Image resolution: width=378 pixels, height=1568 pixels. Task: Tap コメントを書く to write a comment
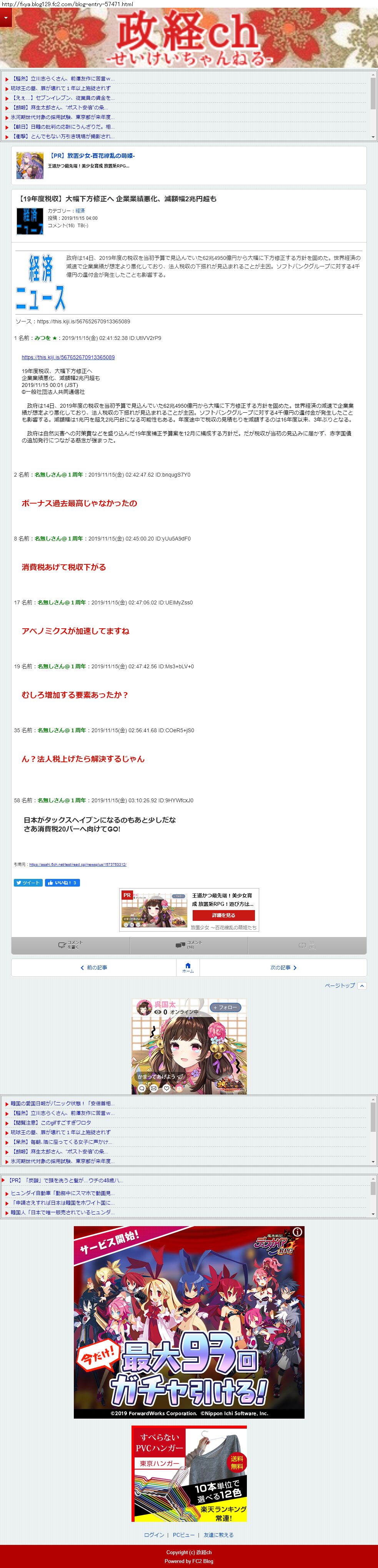point(70,945)
